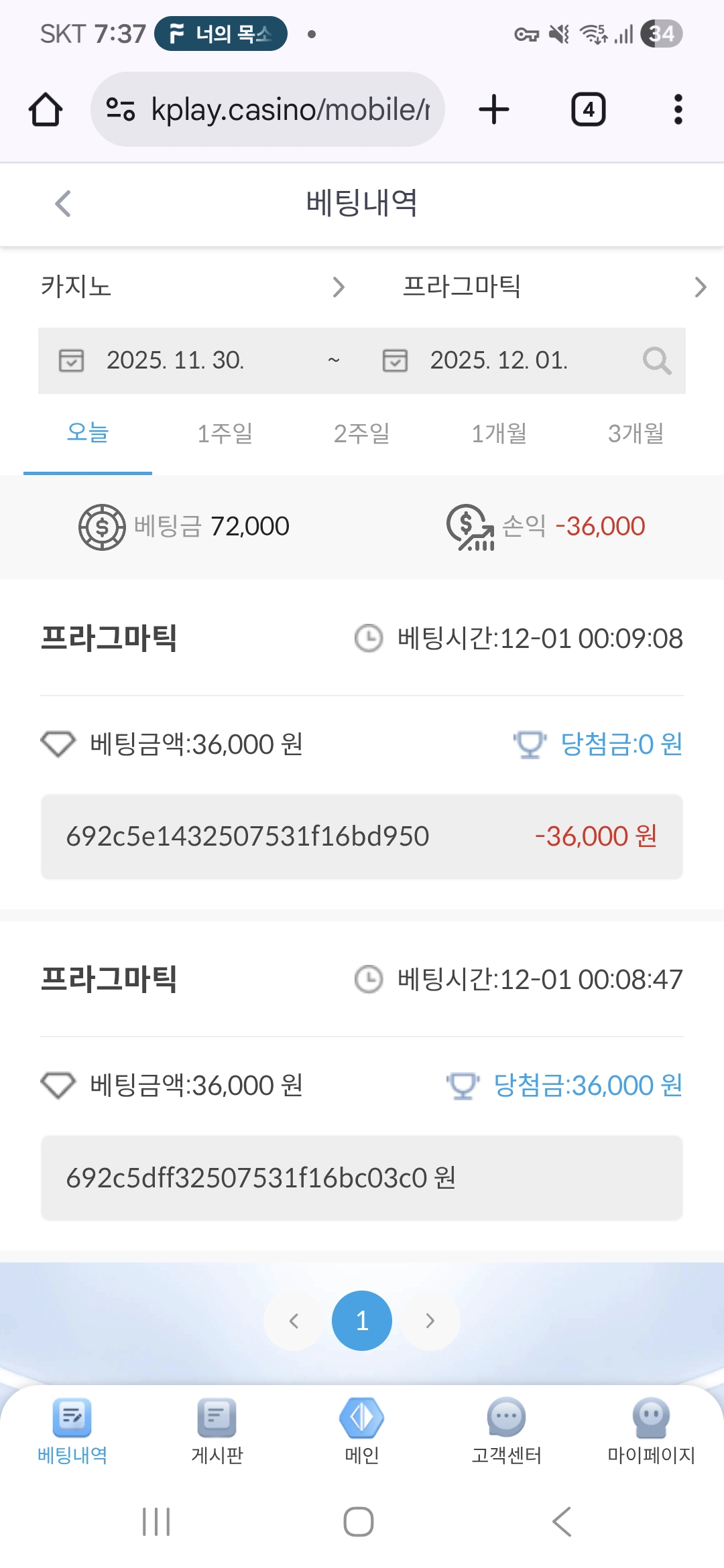
Task: Pick the end date 2025. 12. 01.
Action: coord(498,361)
